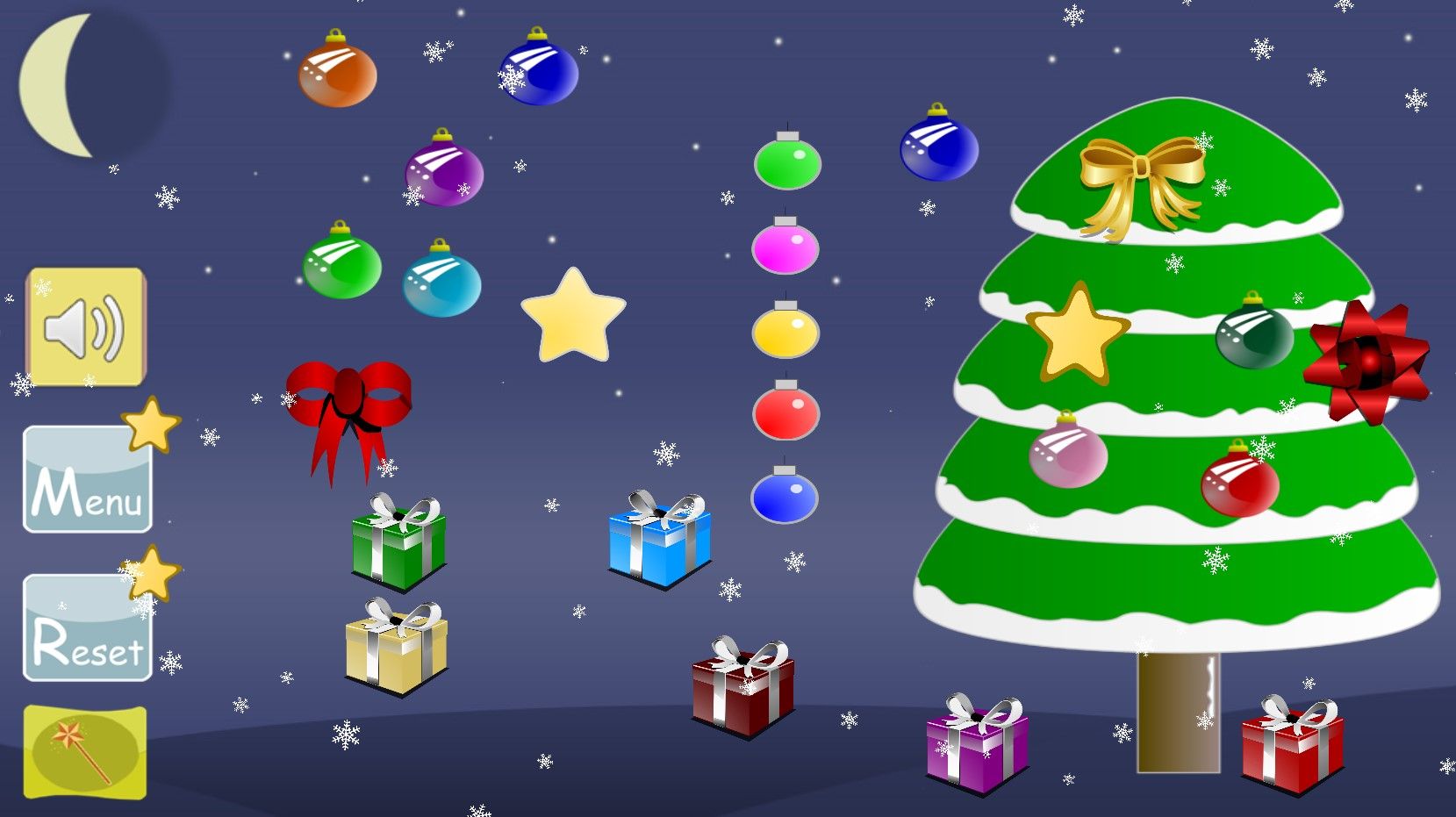Select the teal glossy ornament
Screen dimensions: 1456x817
click(x=441, y=283)
